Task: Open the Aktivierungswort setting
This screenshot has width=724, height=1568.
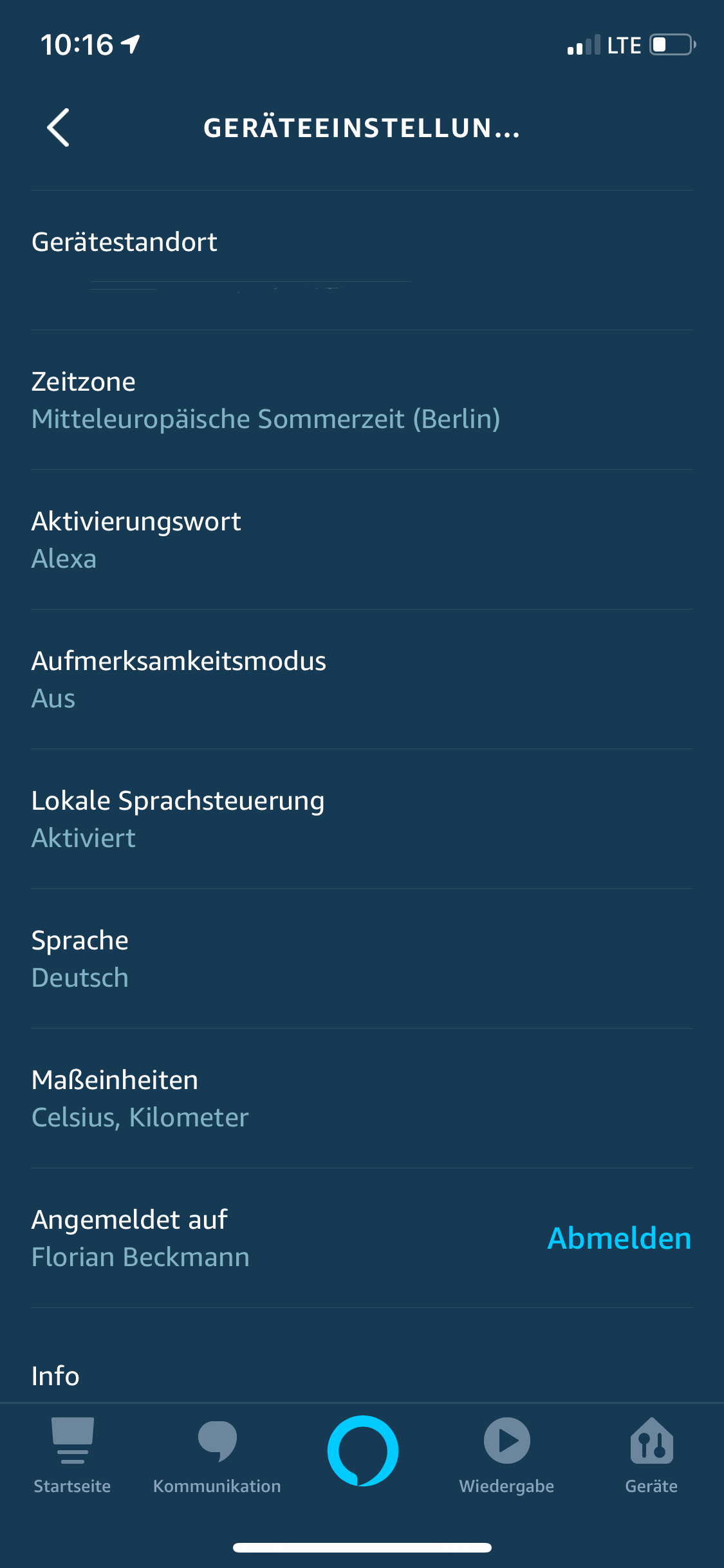Action: pos(362,539)
